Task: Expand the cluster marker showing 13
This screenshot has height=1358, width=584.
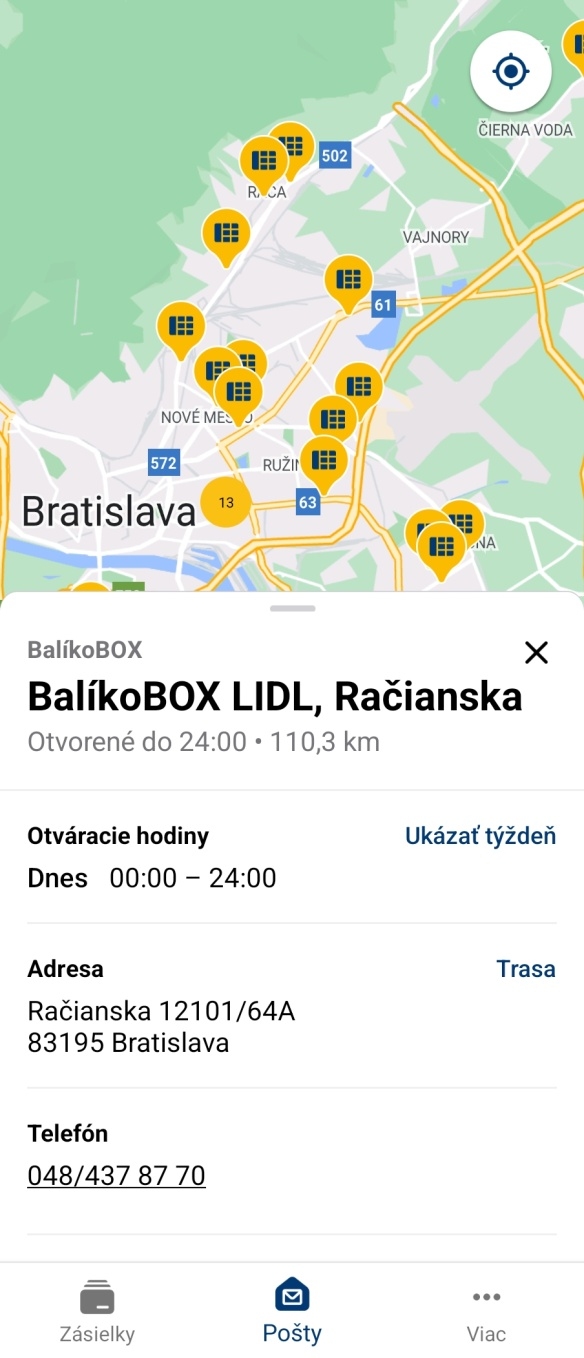Action: point(226,502)
